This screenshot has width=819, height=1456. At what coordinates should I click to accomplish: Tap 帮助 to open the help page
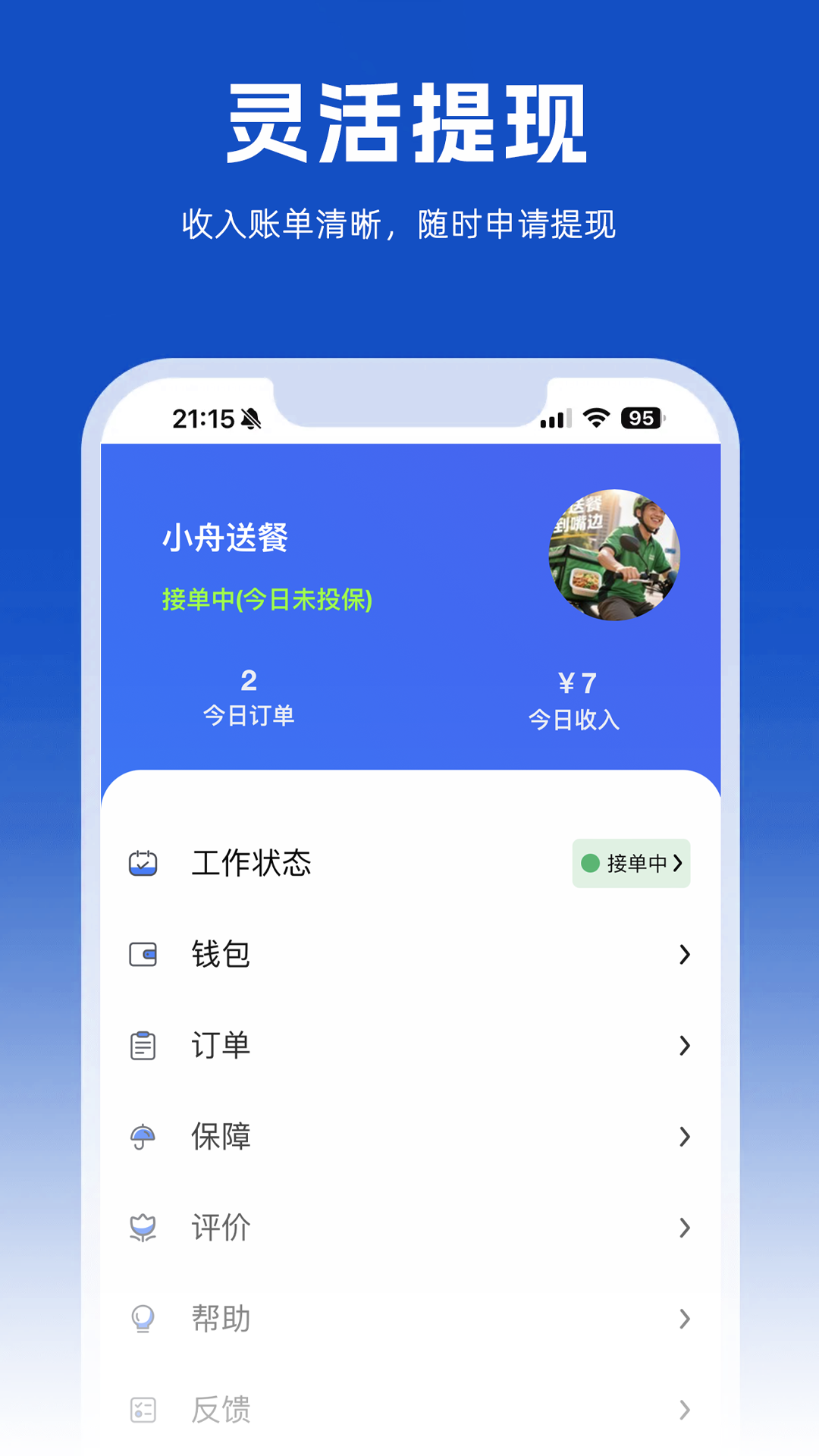220,1318
